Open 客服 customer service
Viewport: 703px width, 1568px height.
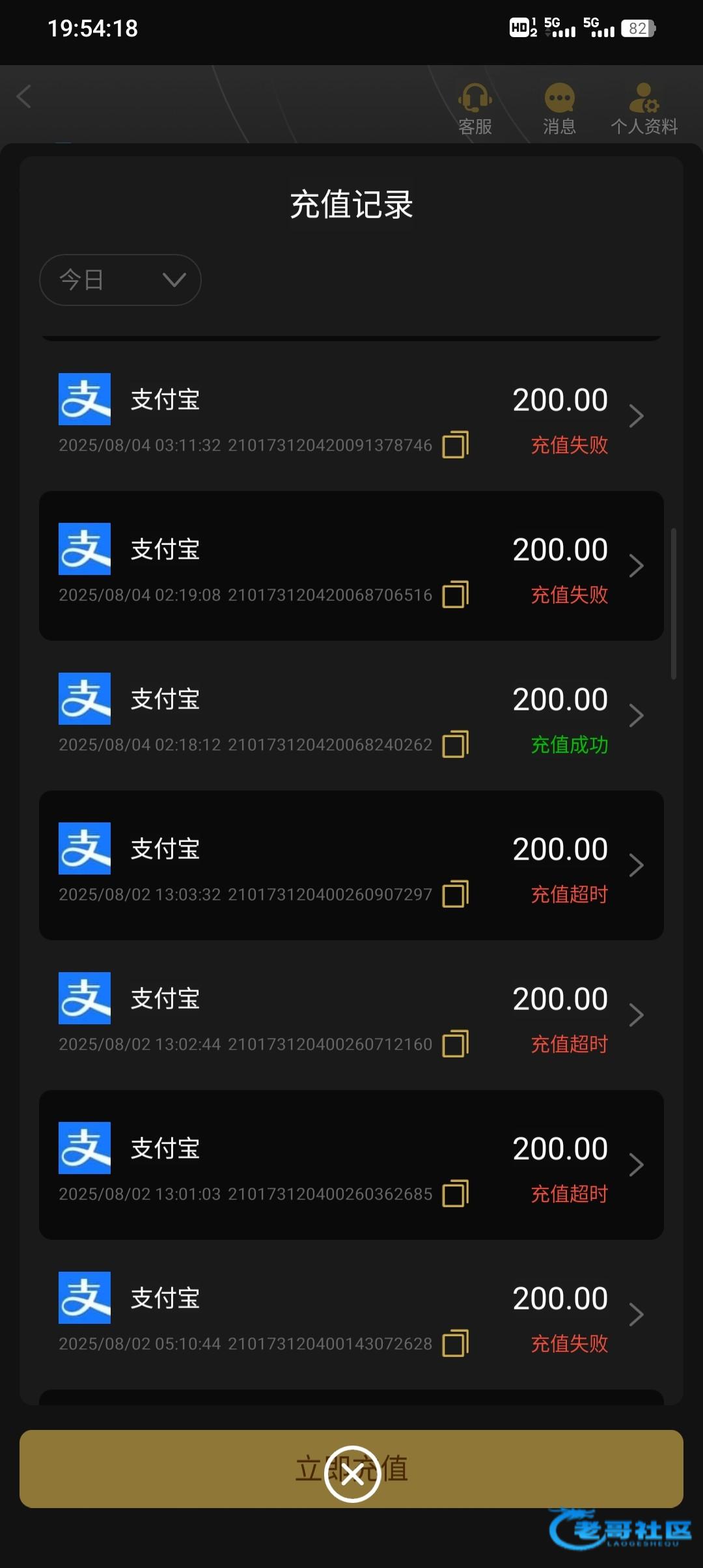click(x=475, y=108)
